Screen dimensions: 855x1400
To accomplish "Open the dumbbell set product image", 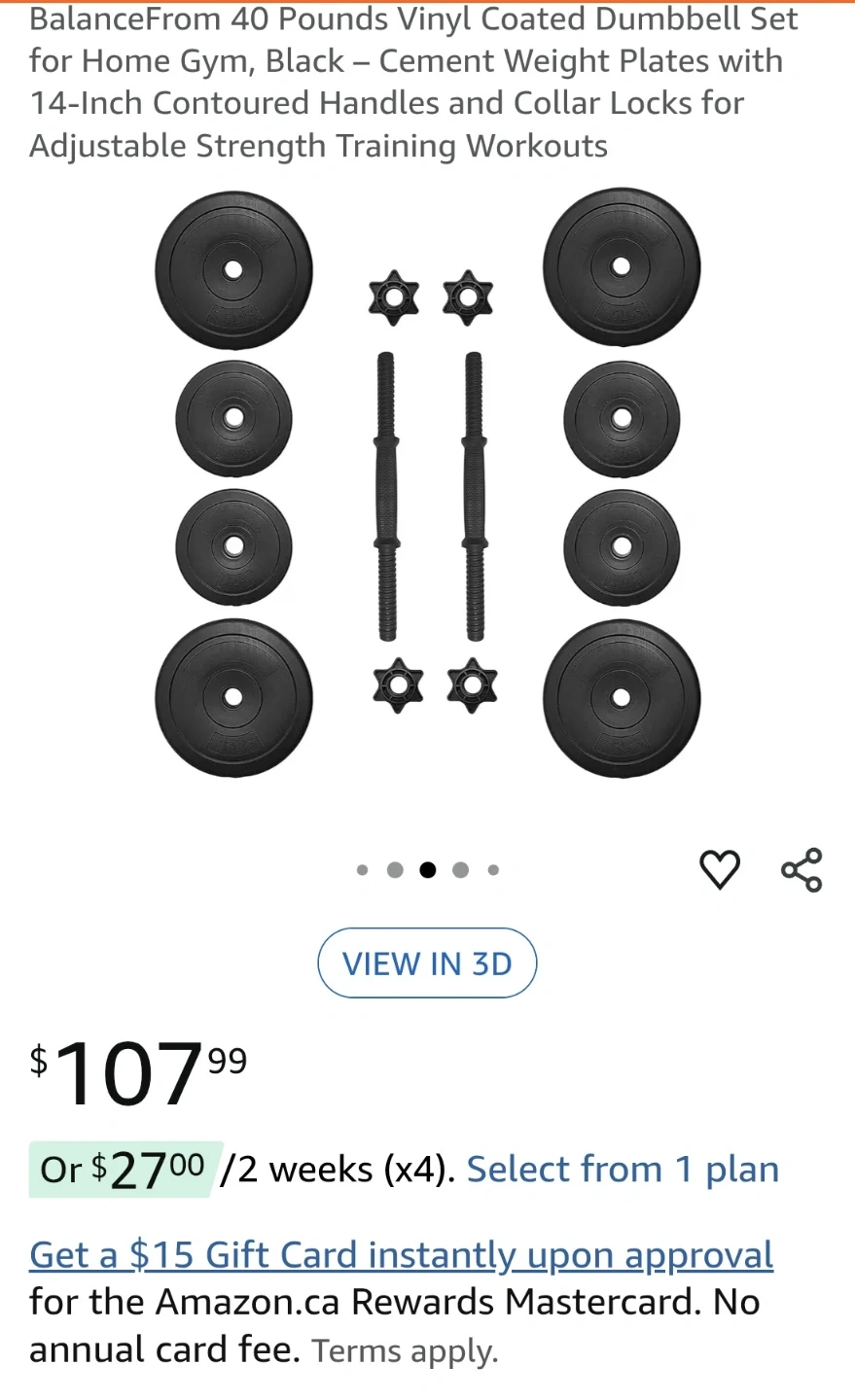I will 427,483.
